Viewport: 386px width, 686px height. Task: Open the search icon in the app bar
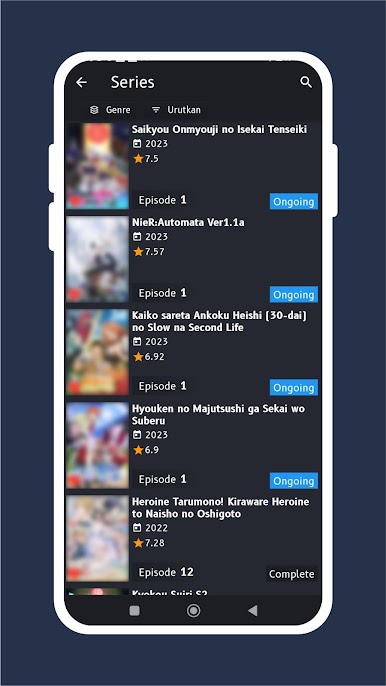[x=306, y=82]
